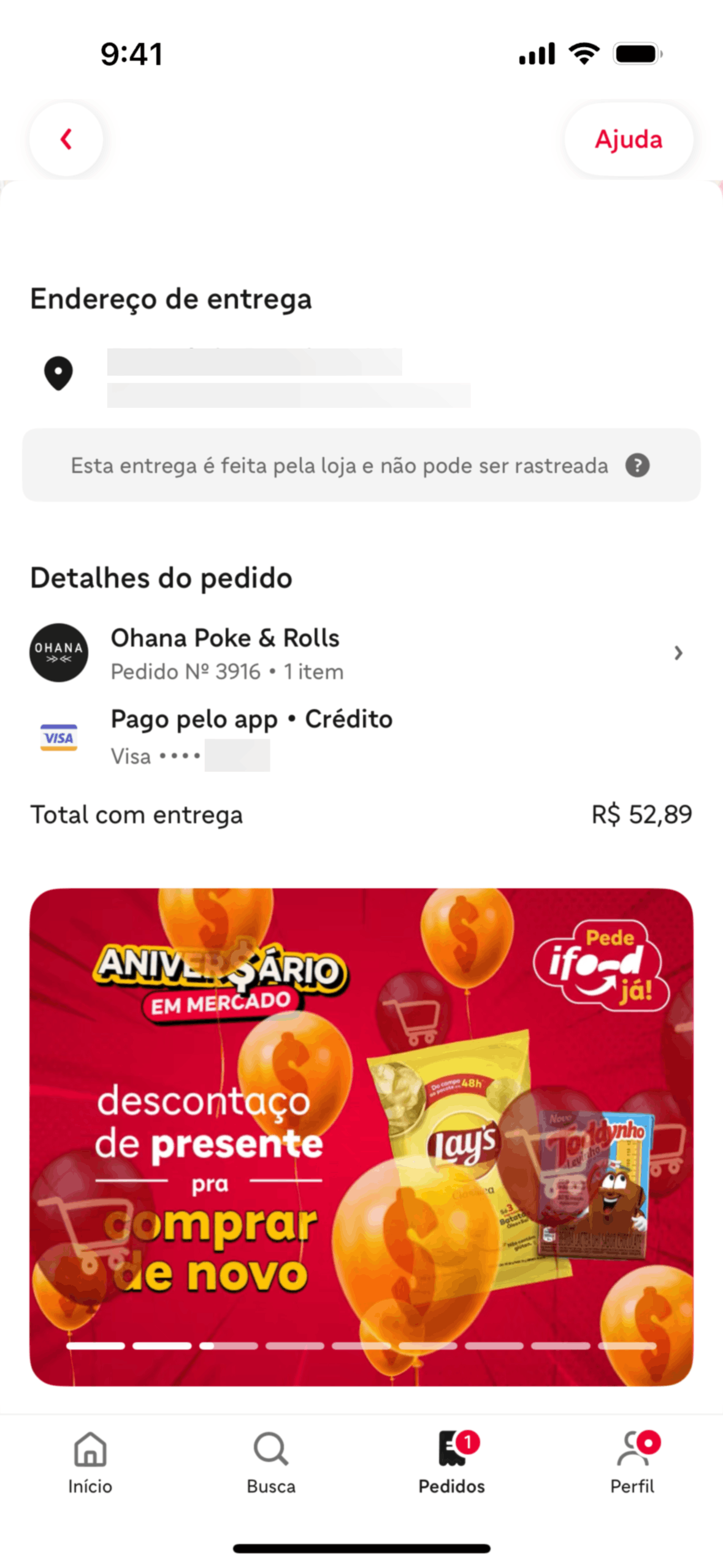This screenshot has width=723, height=1568.
Task: Tap the question mark about delivery tracking
Action: coord(637,466)
